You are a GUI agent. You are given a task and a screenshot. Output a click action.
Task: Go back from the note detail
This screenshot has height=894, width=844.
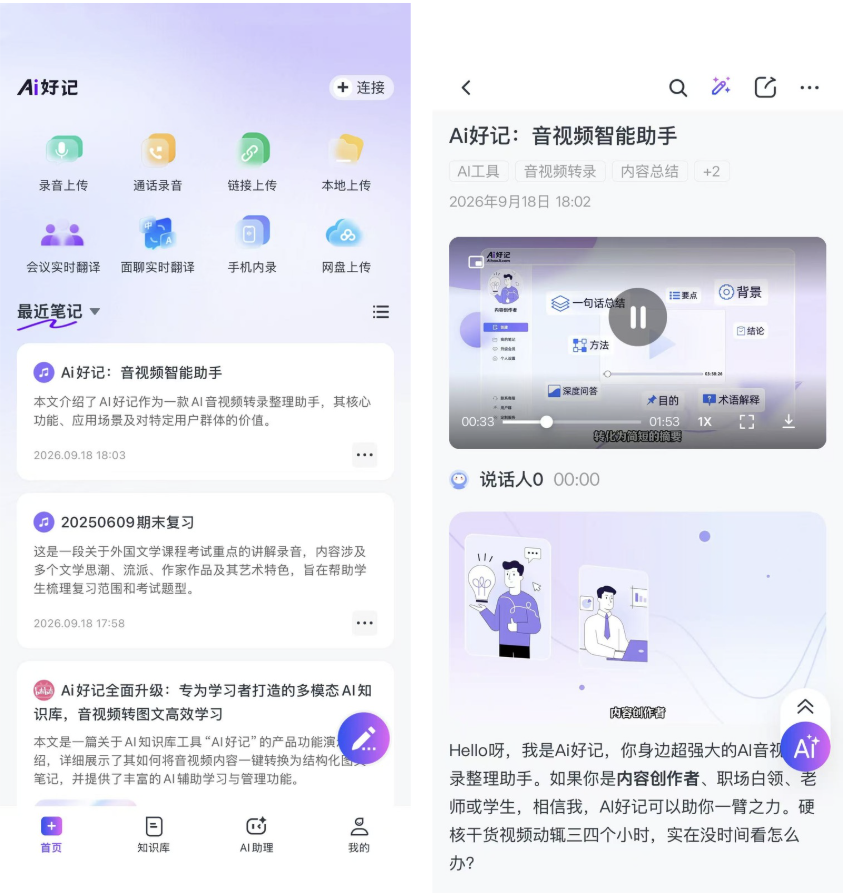coord(466,87)
